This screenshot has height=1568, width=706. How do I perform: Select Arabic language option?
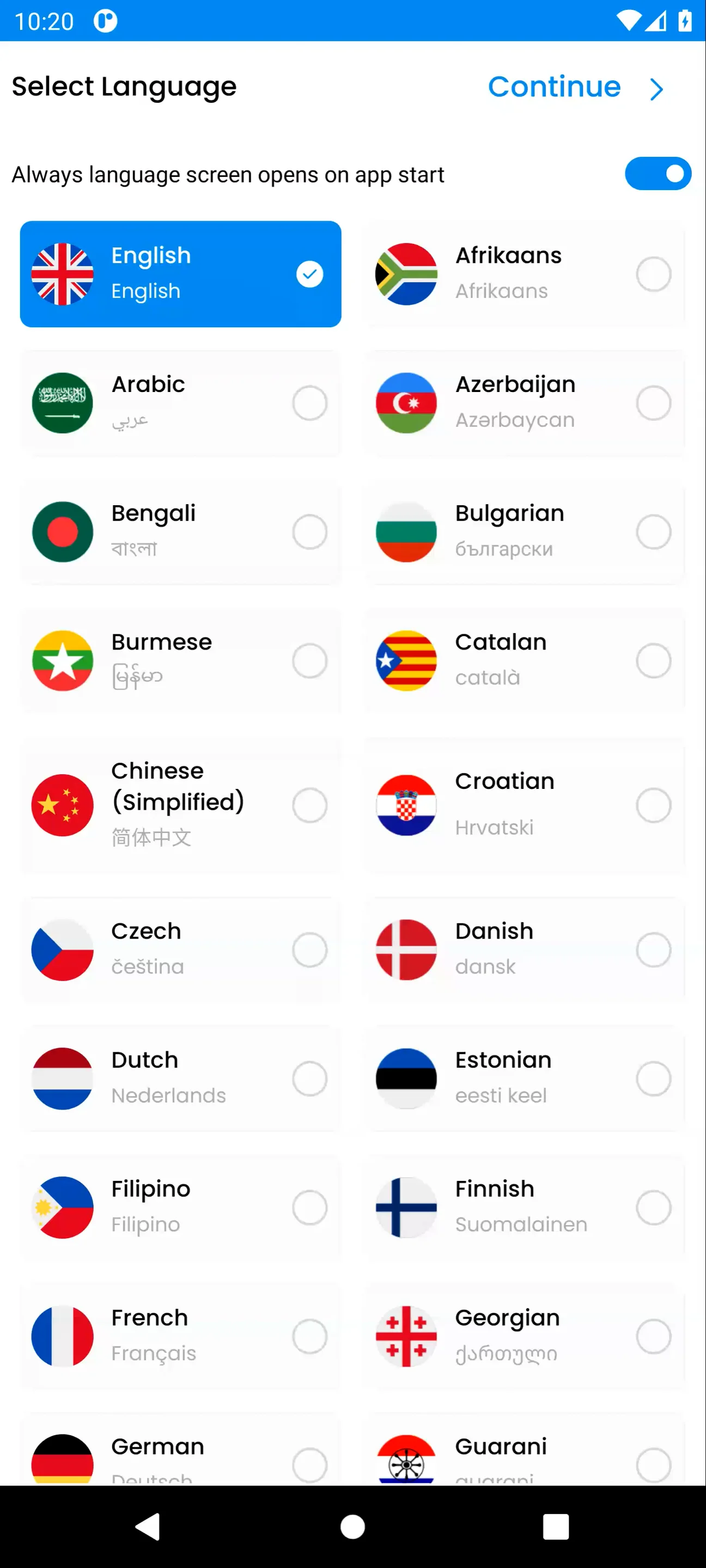180,403
